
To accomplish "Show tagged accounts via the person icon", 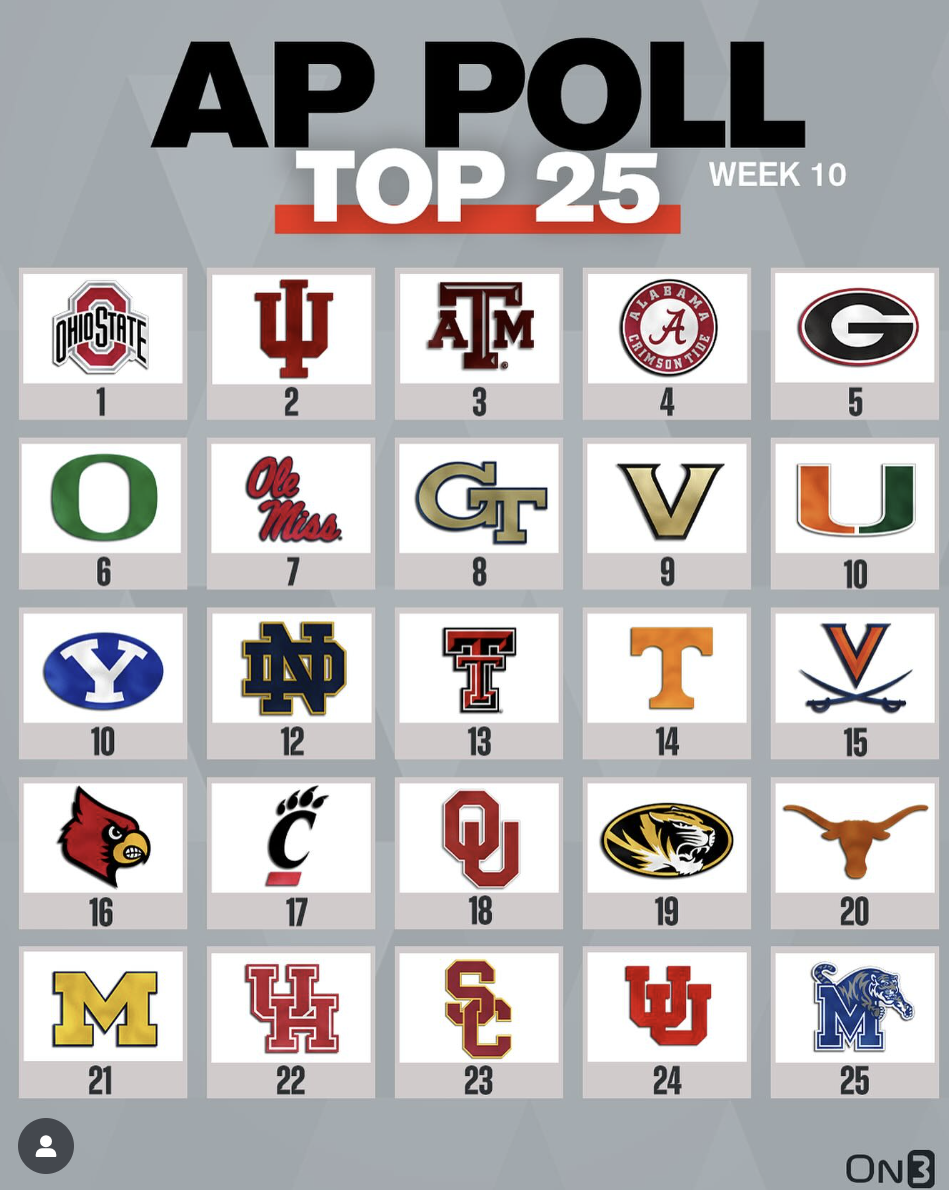I will point(46,1146).
